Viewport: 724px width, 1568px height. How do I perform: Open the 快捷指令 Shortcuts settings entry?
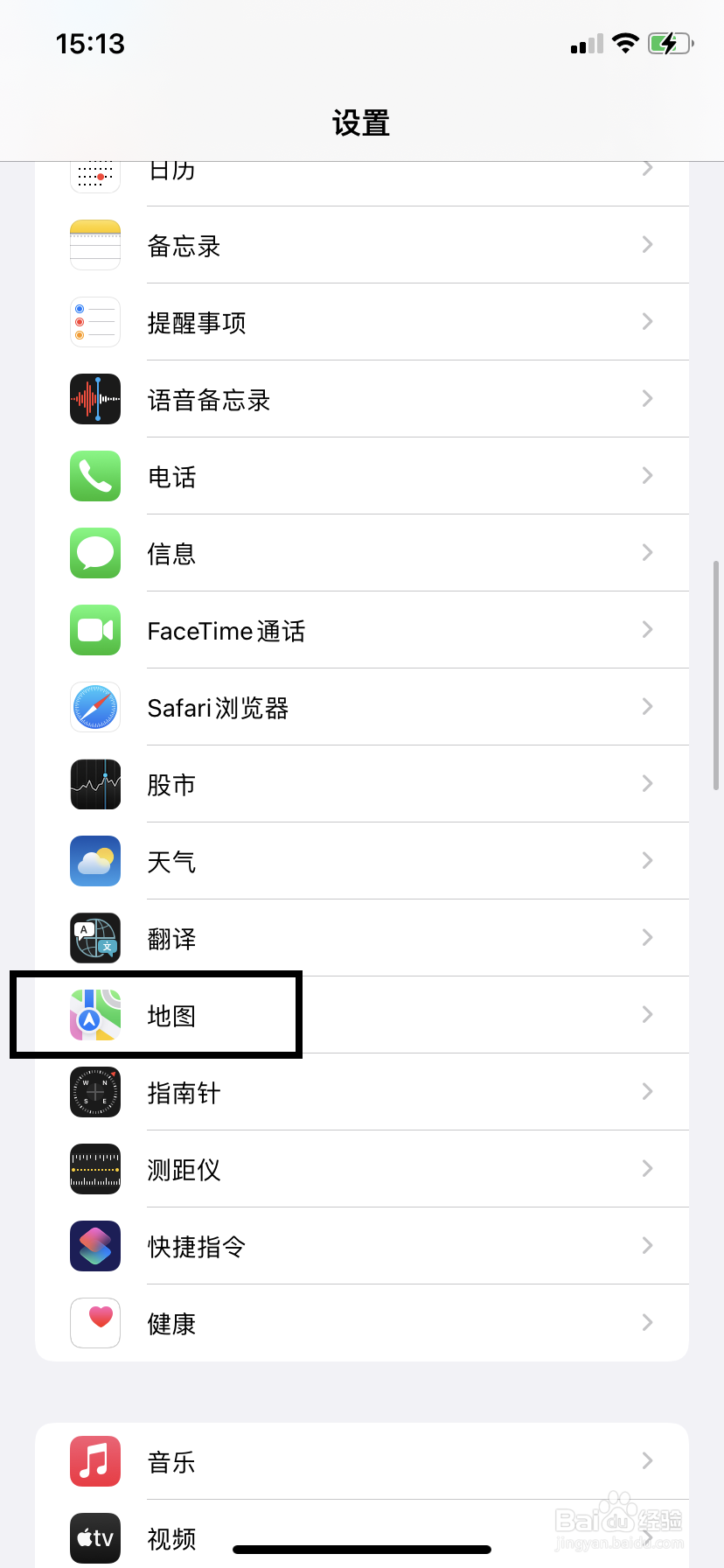(362, 1246)
